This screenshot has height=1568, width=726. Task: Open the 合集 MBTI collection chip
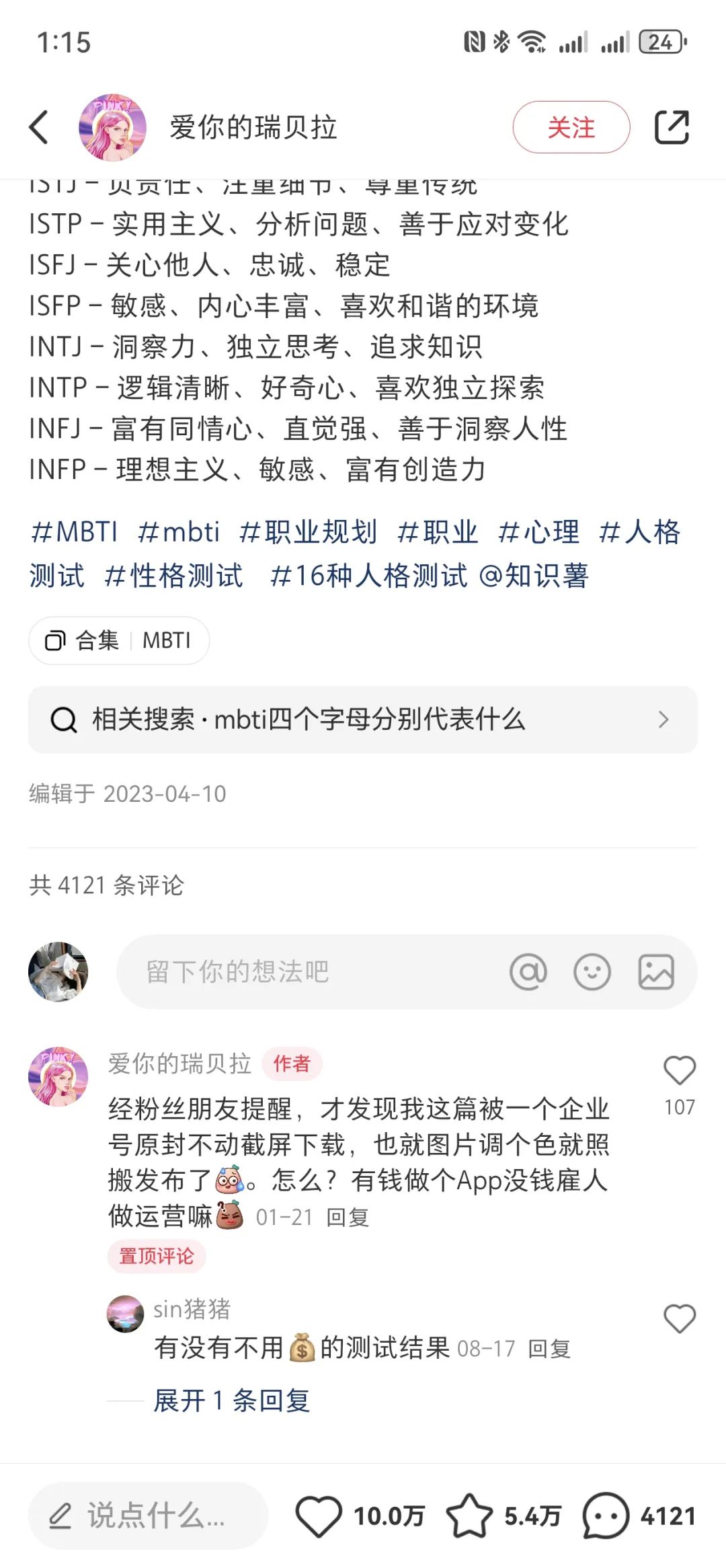[x=119, y=640]
